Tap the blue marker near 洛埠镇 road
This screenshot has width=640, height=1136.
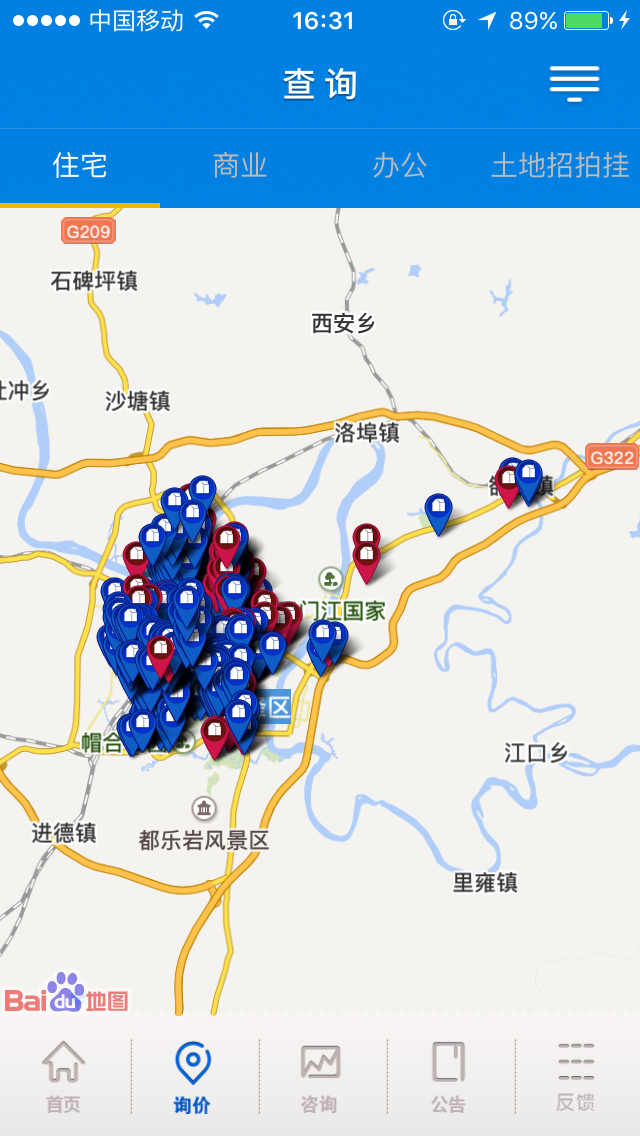[438, 512]
